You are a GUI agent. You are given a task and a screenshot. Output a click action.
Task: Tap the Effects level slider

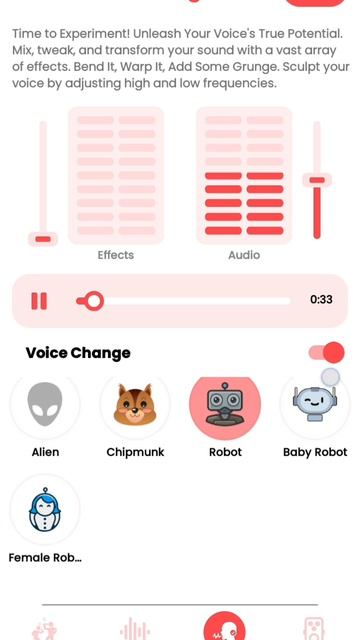(x=43, y=182)
